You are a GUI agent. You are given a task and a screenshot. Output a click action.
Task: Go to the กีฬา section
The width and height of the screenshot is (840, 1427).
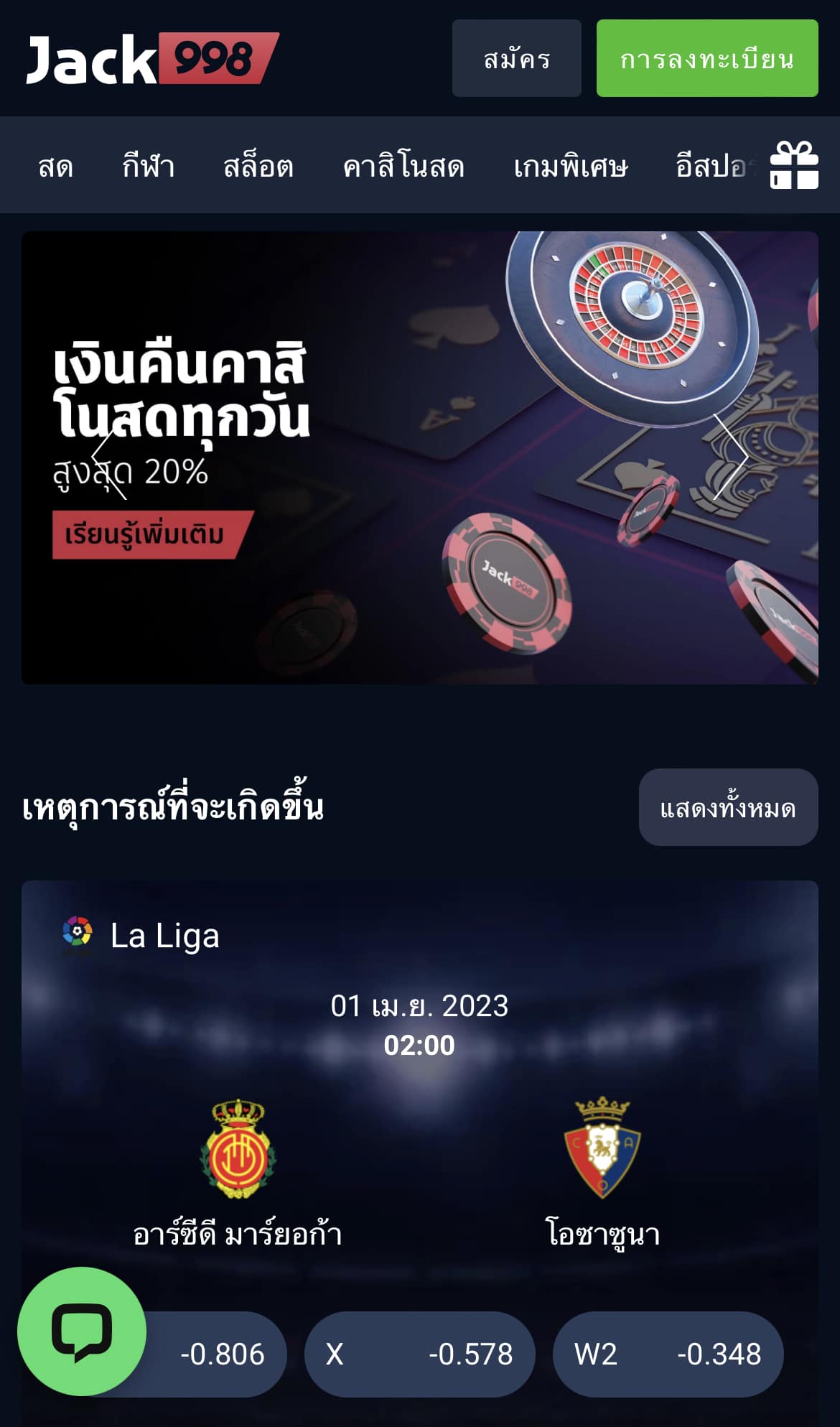[148, 167]
